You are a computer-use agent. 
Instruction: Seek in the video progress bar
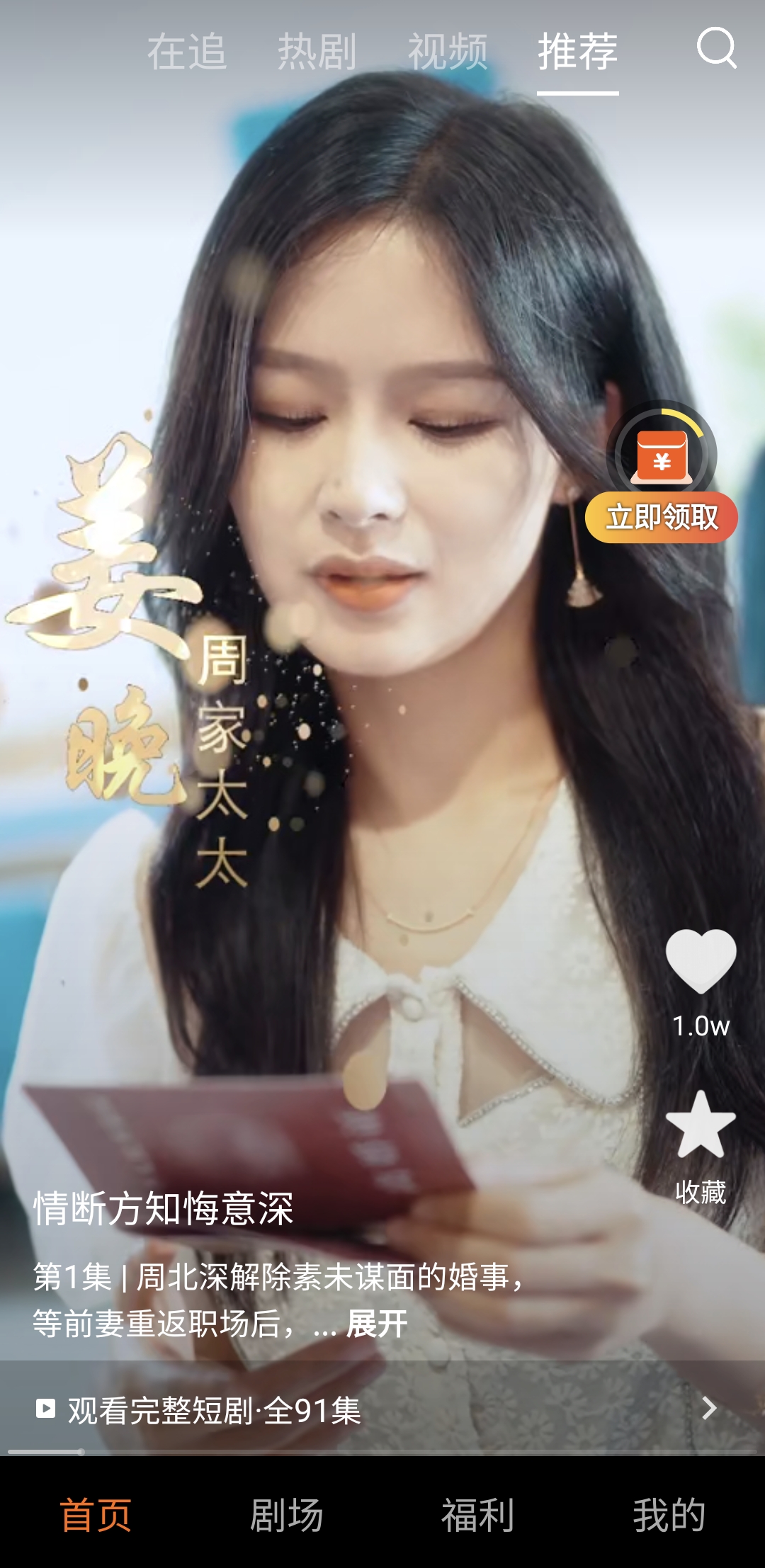click(382, 1452)
